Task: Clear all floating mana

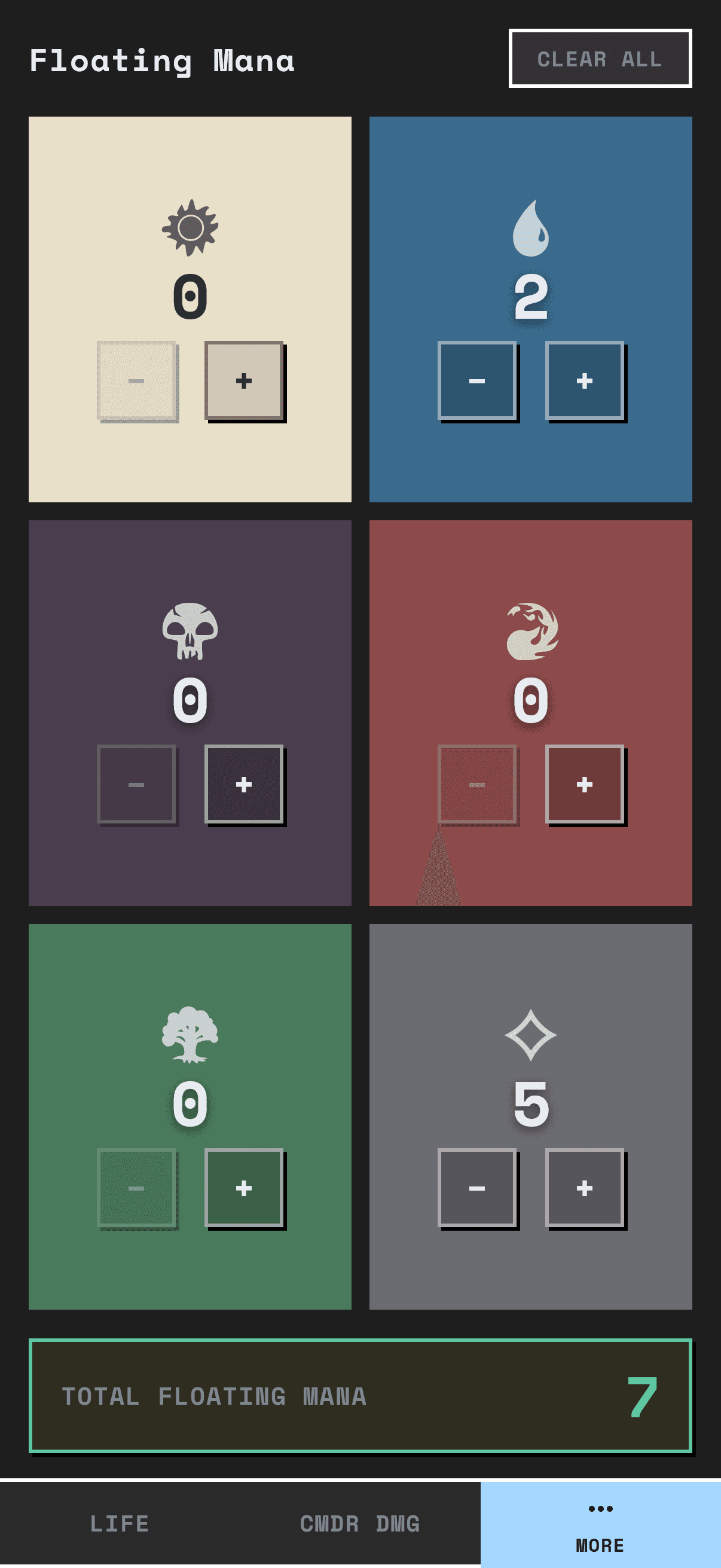Action: (x=600, y=59)
